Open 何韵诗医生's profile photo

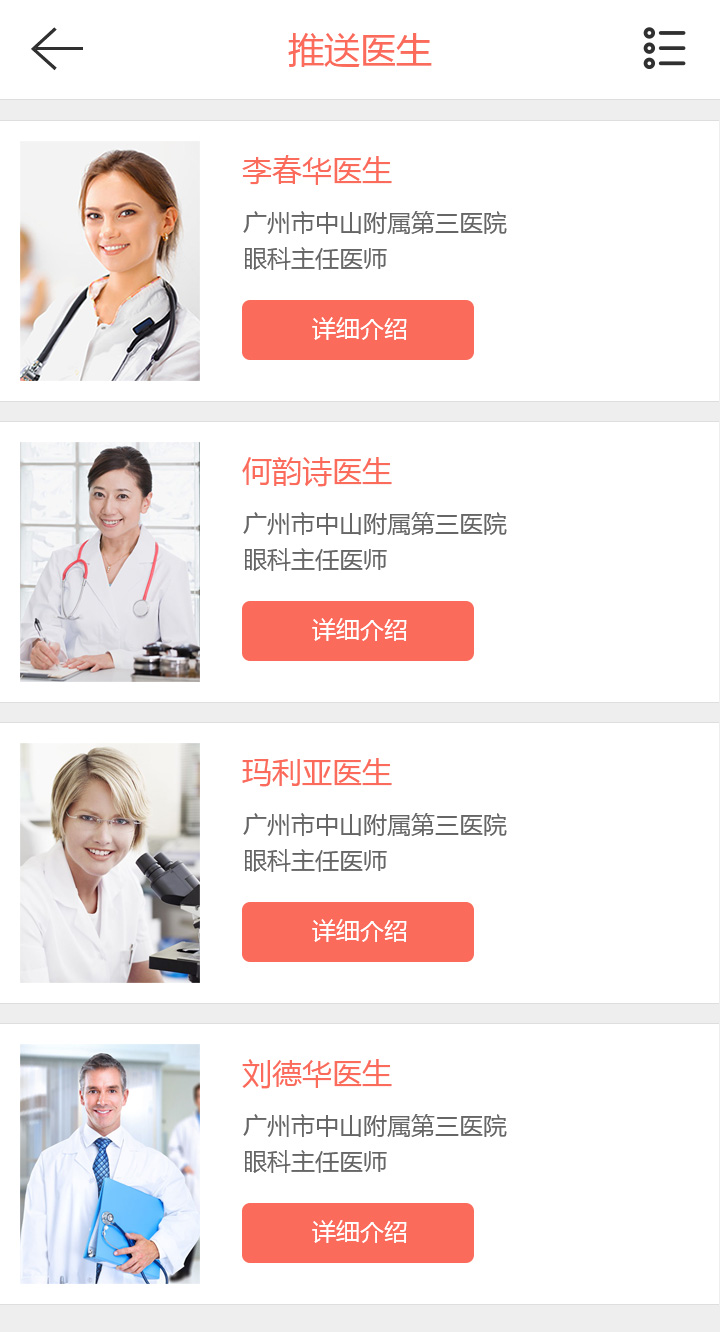pyautogui.click(x=110, y=562)
